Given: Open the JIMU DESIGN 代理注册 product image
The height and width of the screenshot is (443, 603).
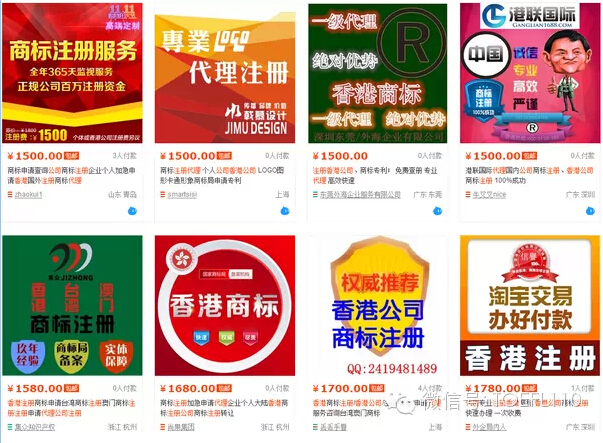Looking at the screenshot, I should tap(224, 74).
